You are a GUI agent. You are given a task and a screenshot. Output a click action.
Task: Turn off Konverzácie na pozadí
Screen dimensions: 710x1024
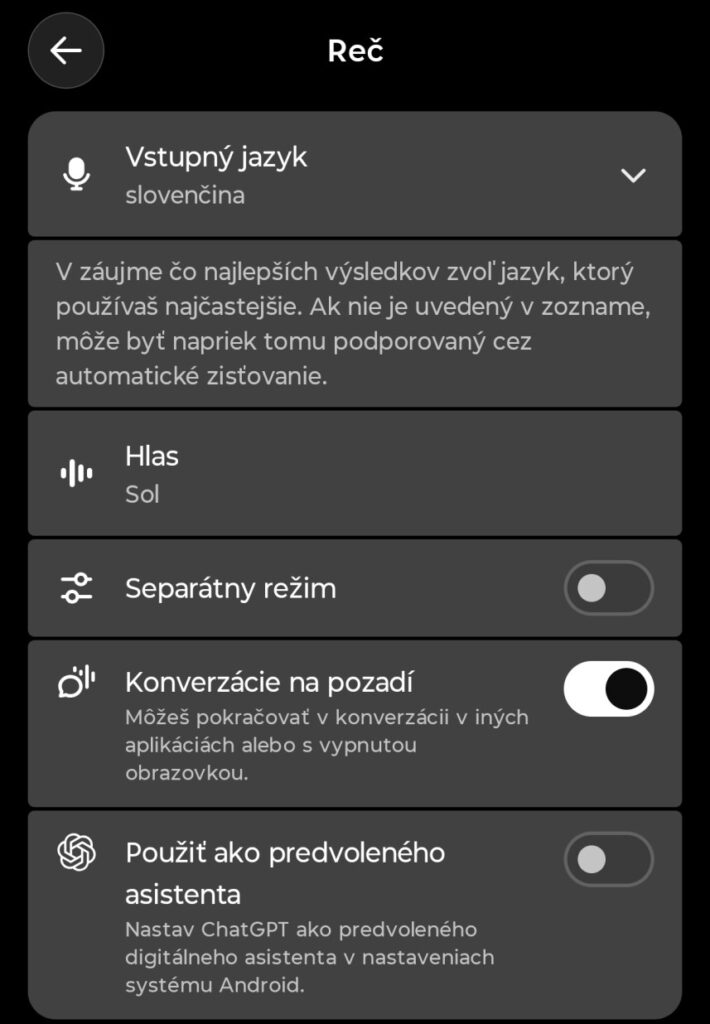[608, 689]
